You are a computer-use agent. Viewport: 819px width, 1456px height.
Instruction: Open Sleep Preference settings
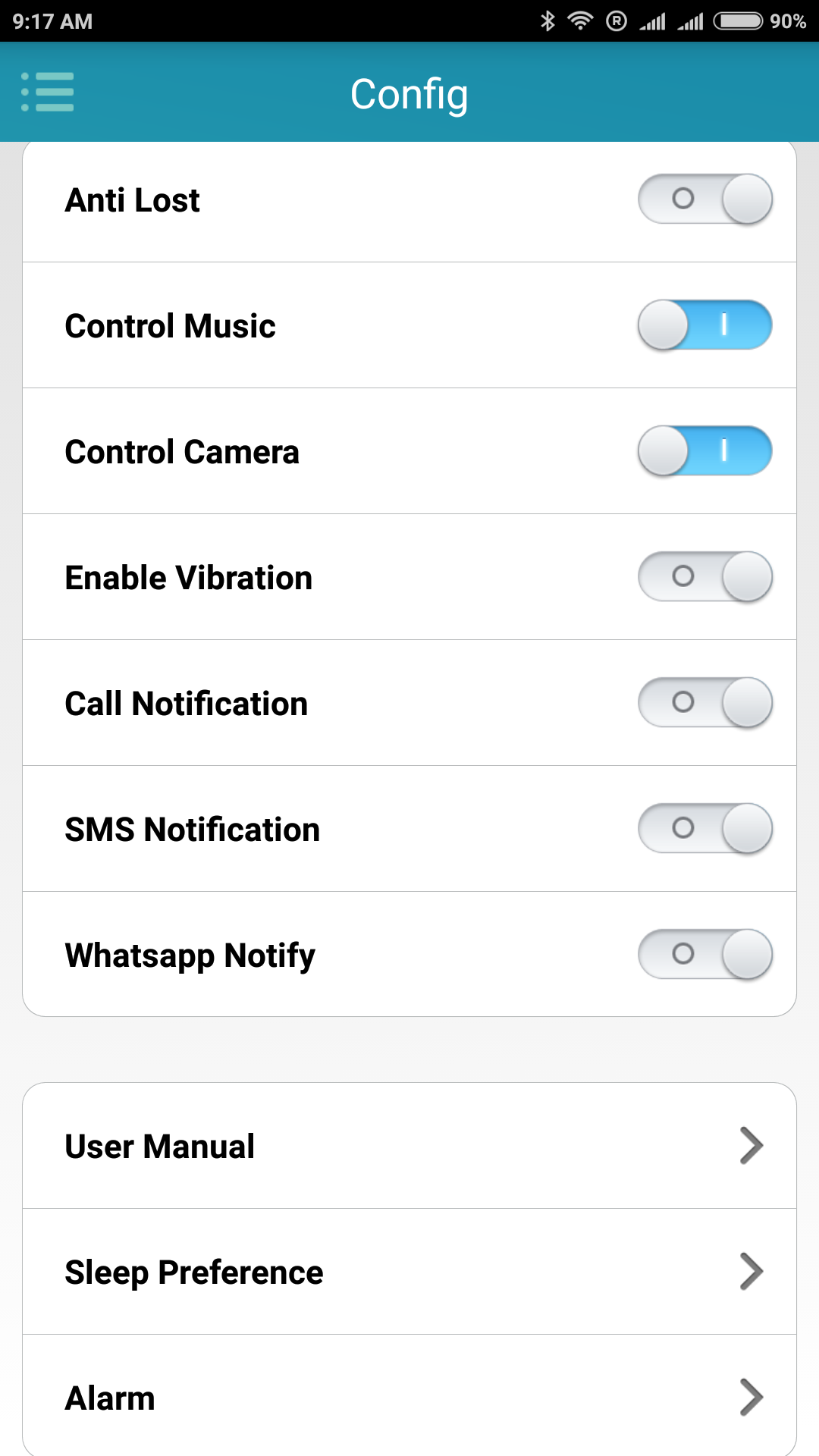tap(409, 1272)
